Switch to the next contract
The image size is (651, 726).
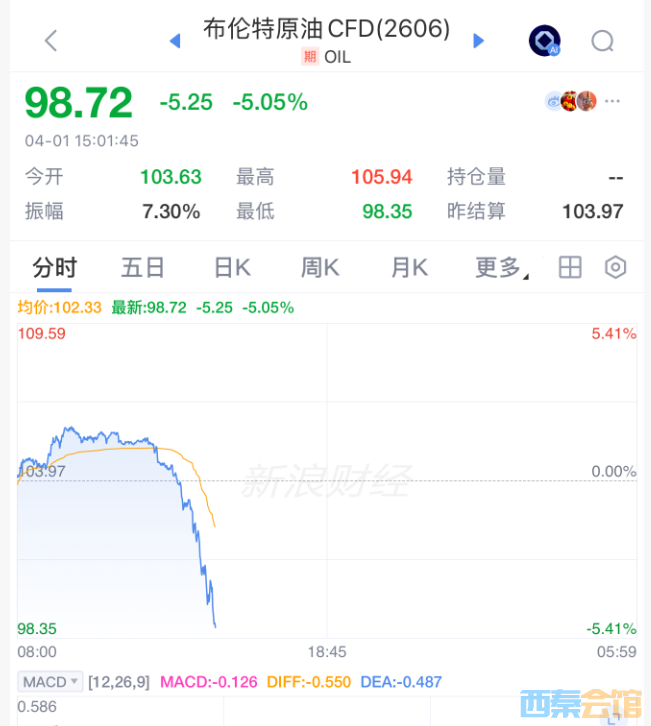point(478,41)
